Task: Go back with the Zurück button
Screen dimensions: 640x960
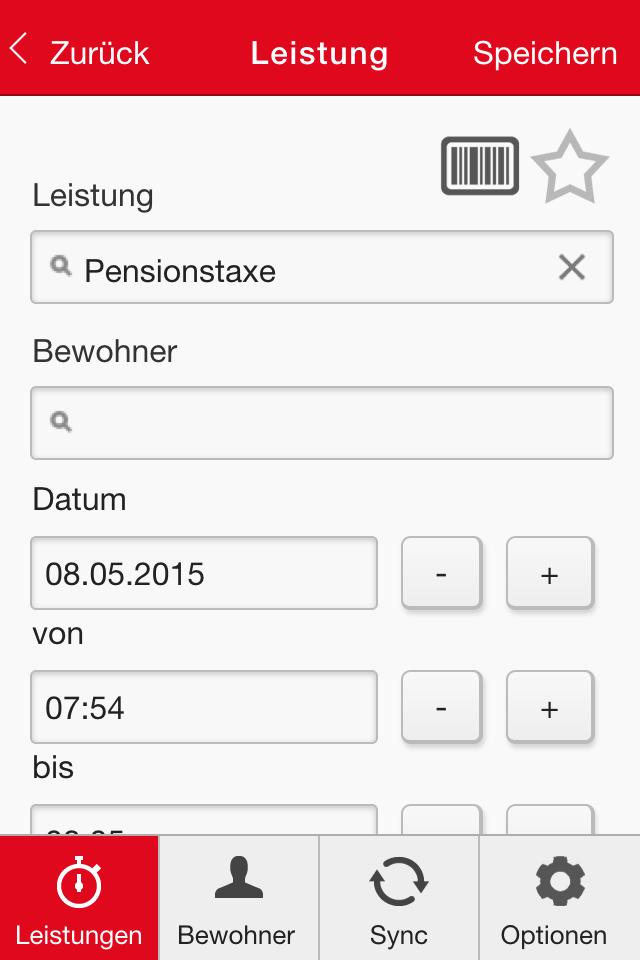Action: coord(80,52)
